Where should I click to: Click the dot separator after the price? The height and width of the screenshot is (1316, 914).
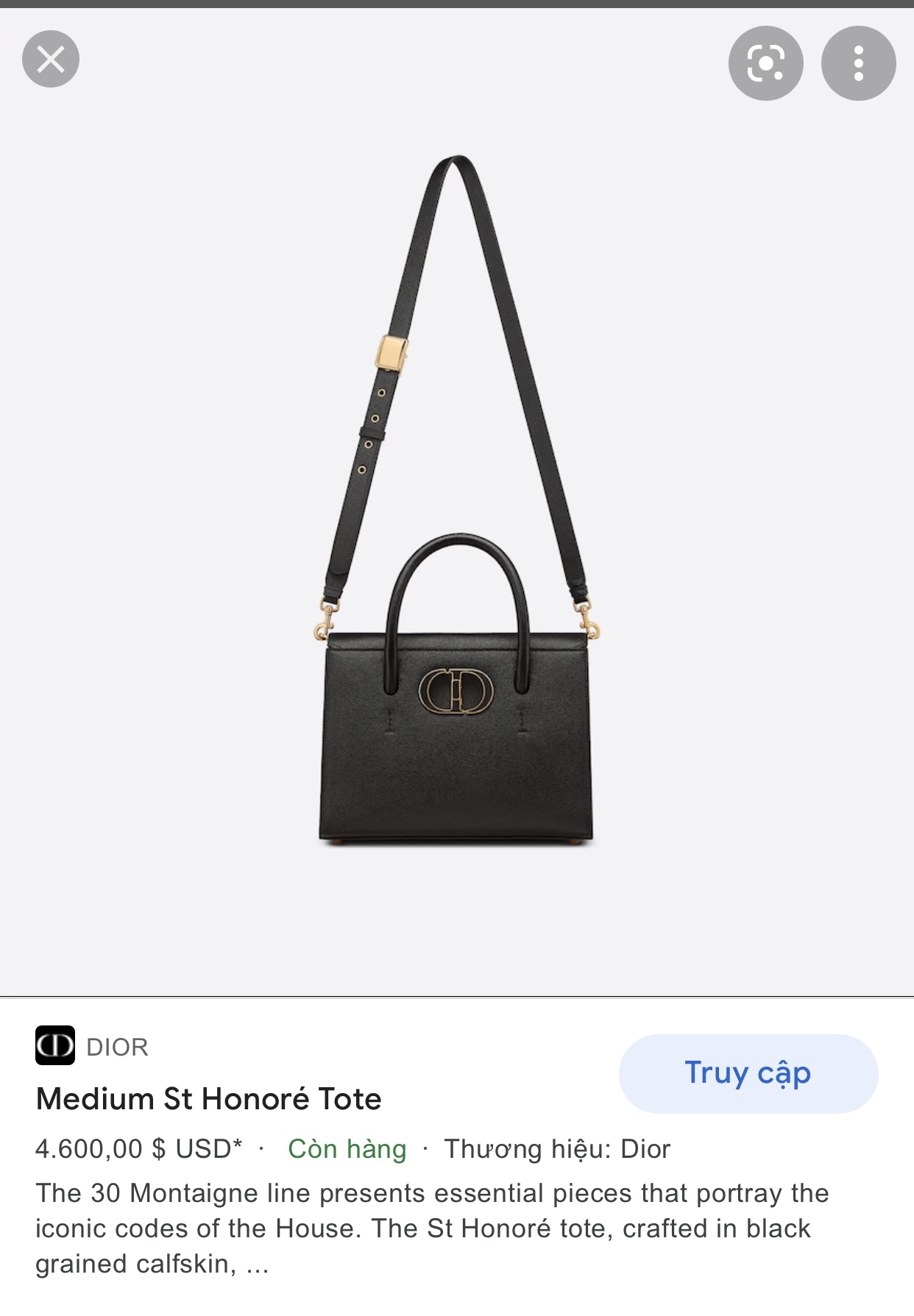click(261, 1149)
